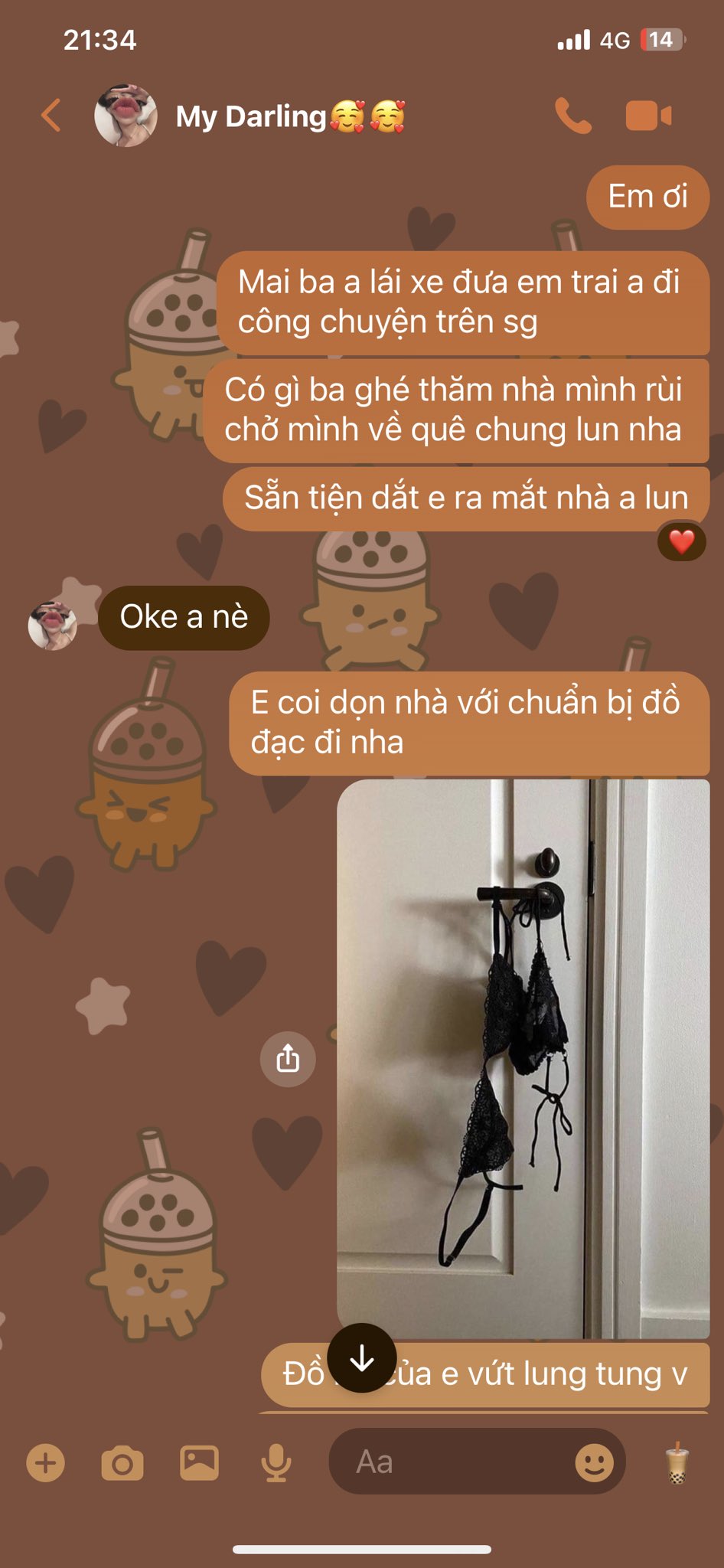The image size is (724, 1568).
Task: Open the camera to take a photo
Action: [x=122, y=1463]
